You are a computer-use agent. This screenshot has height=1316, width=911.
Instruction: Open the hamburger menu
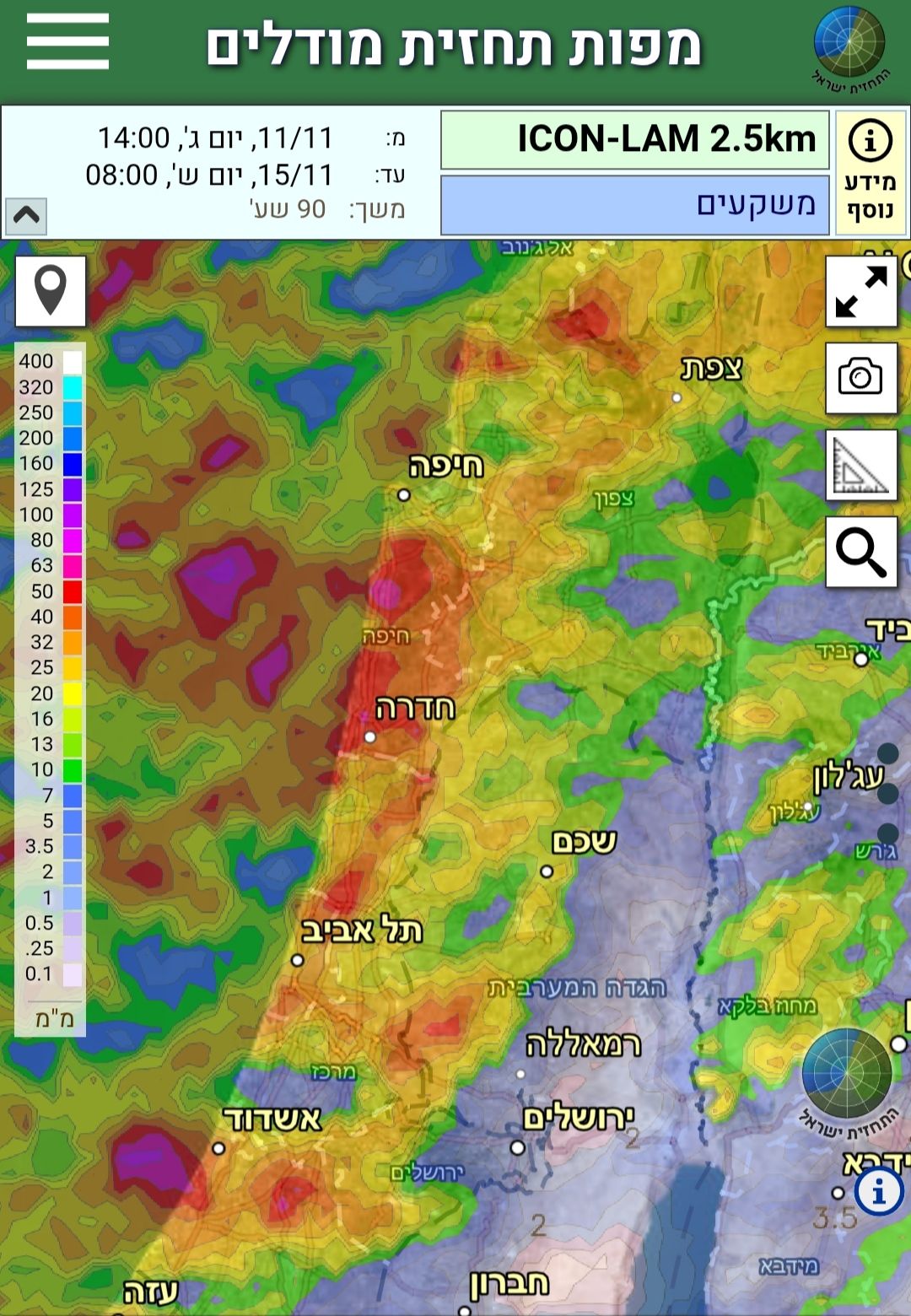pyautogui.click(x=67, y=42)
